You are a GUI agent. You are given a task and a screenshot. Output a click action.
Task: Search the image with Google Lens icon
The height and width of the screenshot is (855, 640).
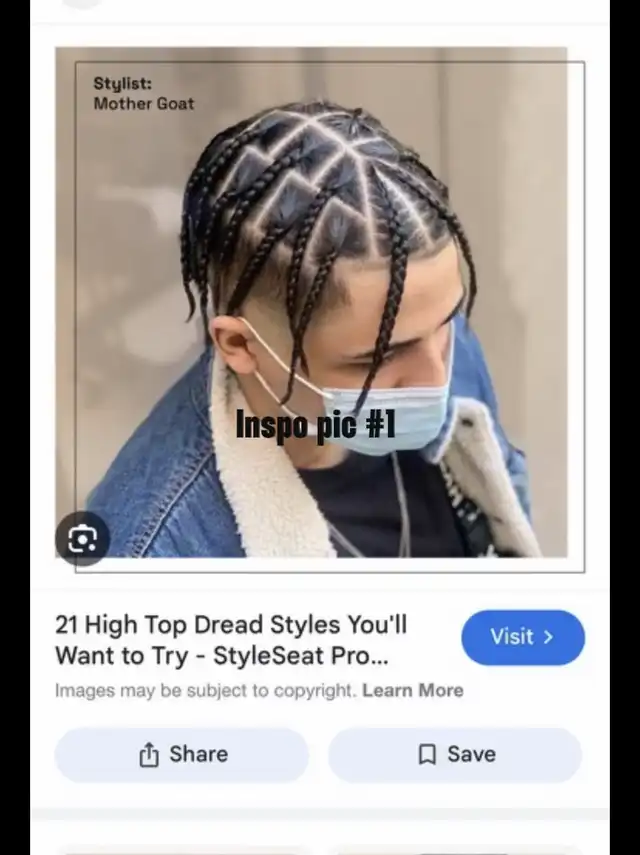point(82,539)
